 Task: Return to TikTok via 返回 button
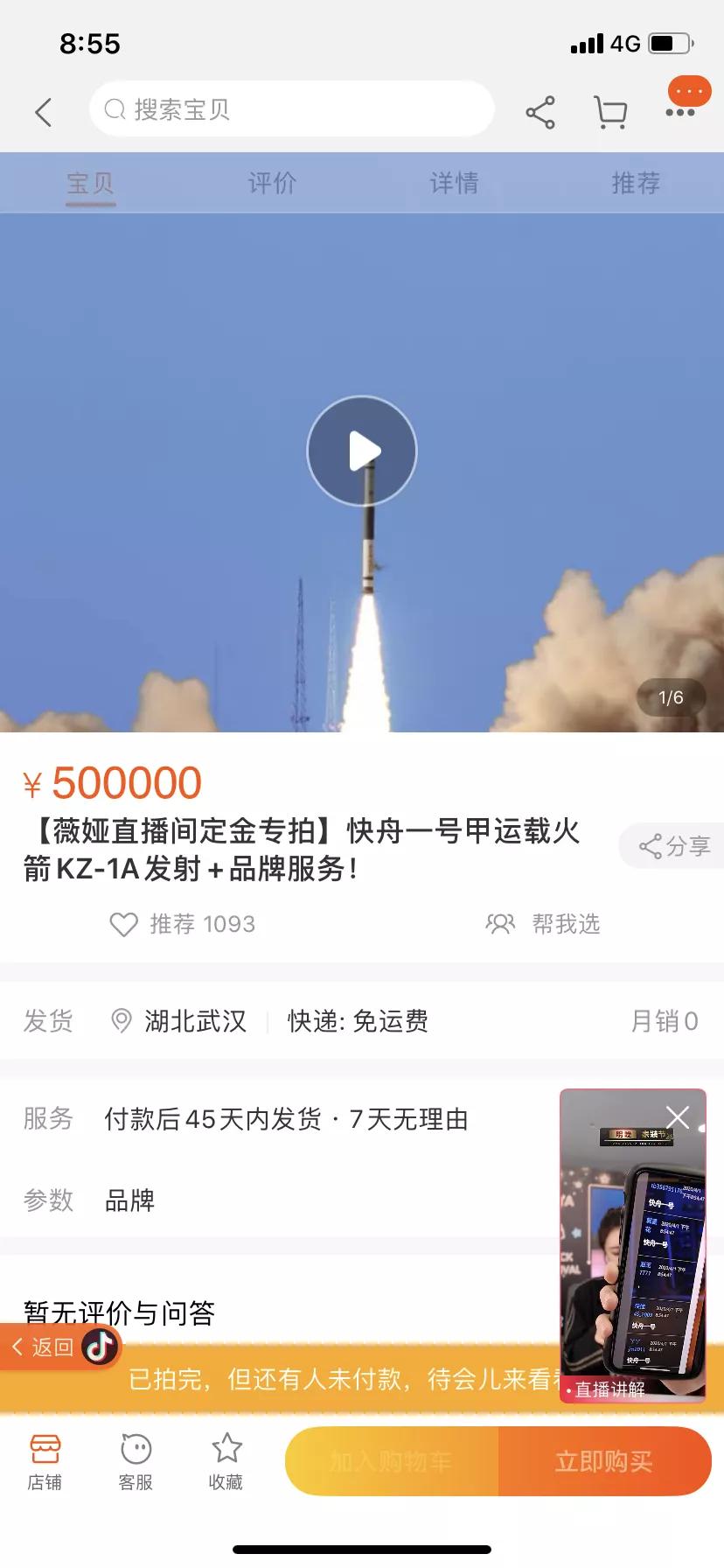tap(59, 1347)
